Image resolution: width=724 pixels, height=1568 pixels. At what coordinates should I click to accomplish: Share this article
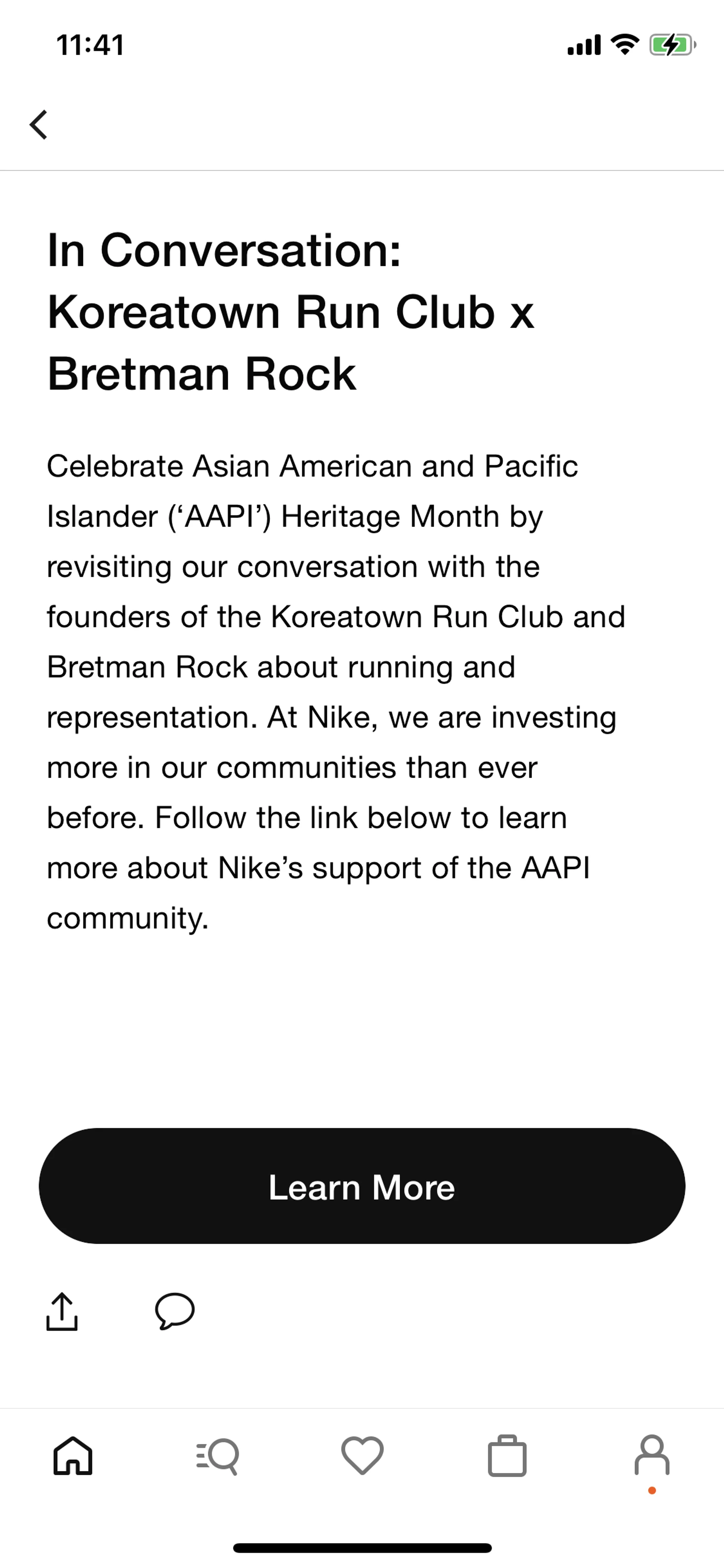[x=62, y=1312]
